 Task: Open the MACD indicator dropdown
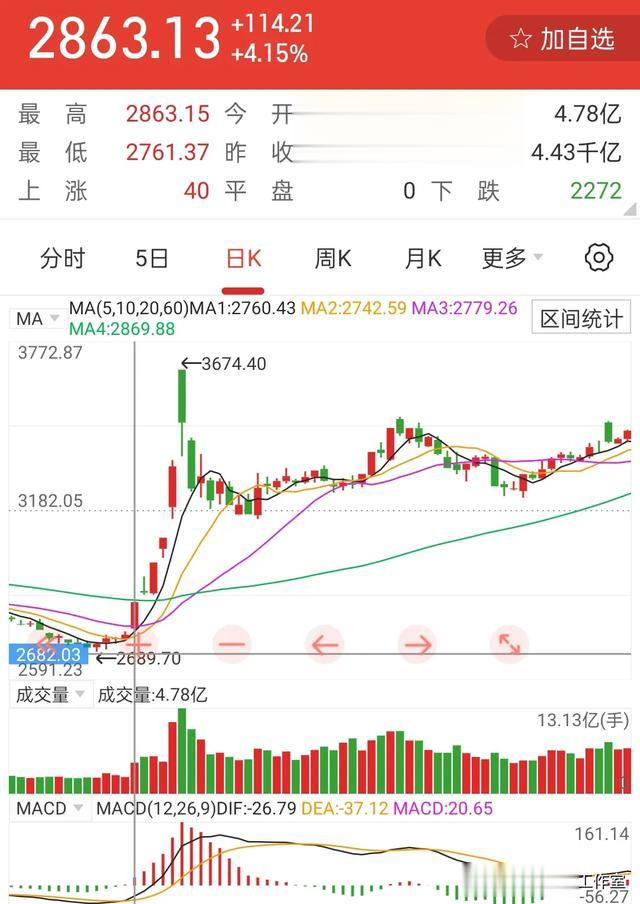(x=48, y=808)
